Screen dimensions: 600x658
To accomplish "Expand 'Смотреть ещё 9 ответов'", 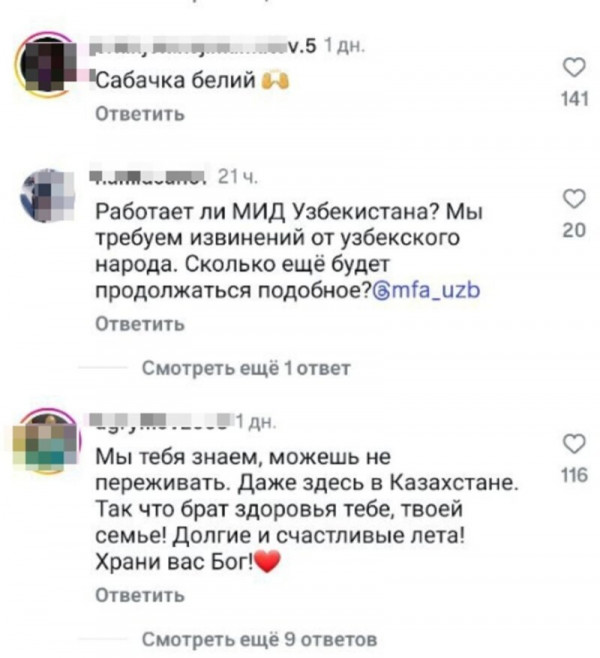I will pos(260,638).
